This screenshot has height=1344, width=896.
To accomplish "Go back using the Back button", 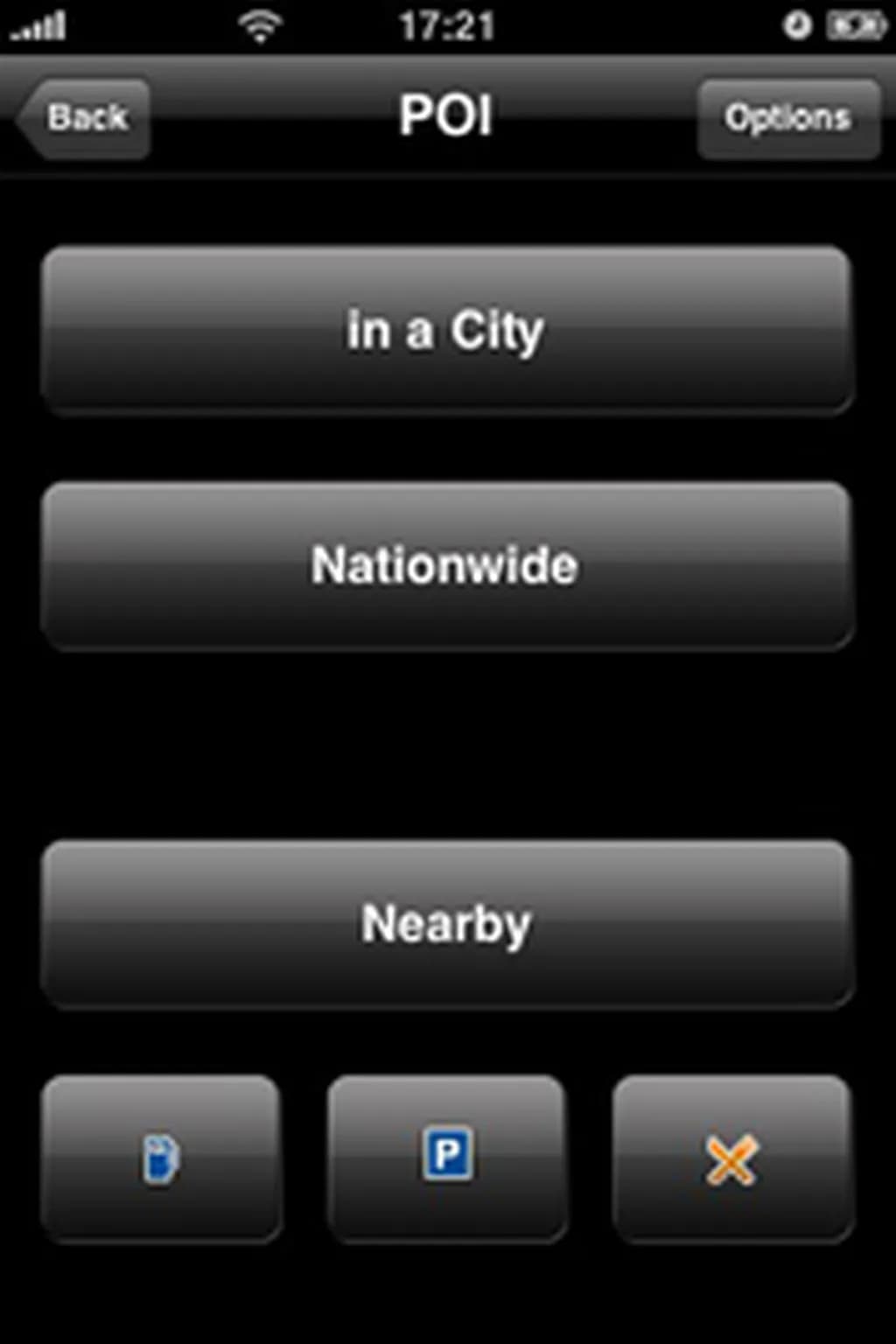I will point(86,118).
